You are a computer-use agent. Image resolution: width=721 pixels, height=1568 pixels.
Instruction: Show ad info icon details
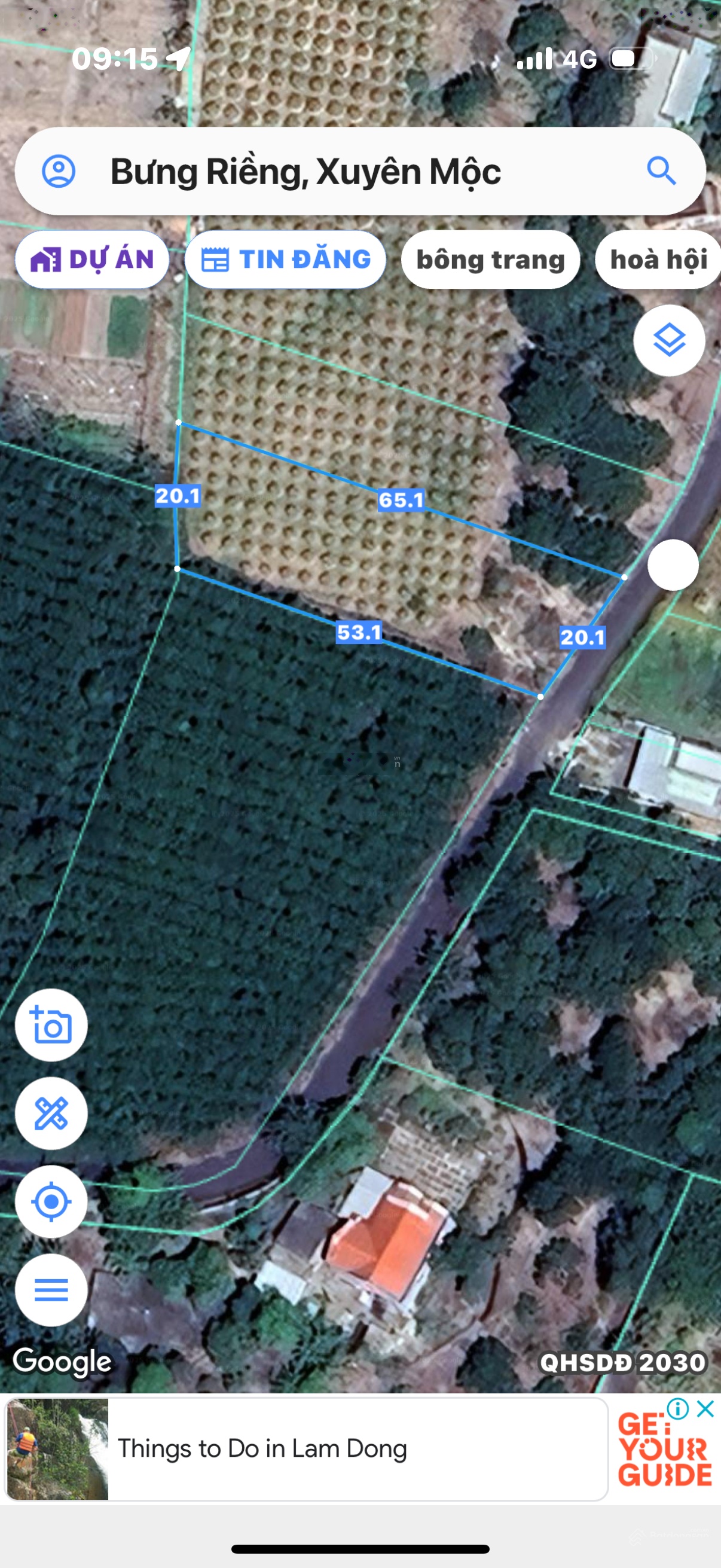pos(677,1408)
